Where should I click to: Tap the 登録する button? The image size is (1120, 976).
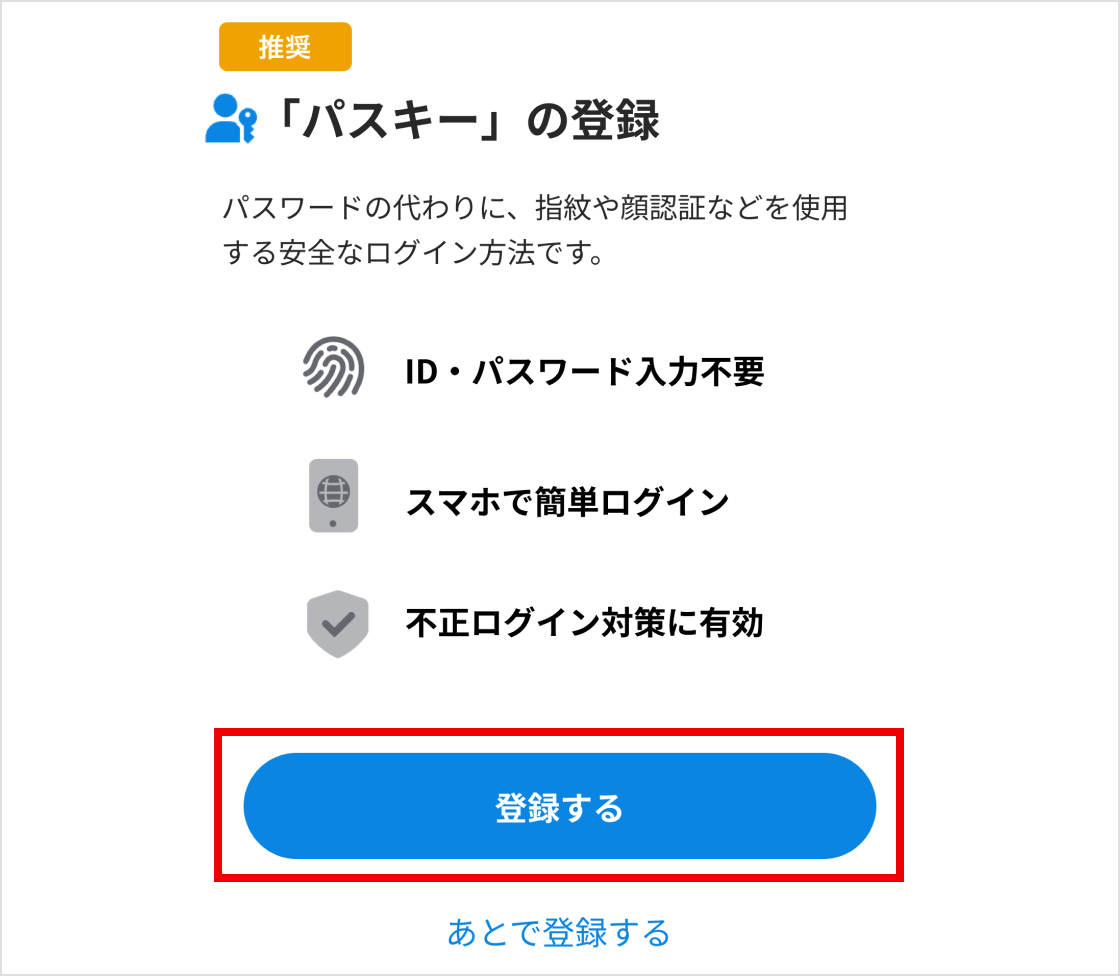[x=559, y=806]
